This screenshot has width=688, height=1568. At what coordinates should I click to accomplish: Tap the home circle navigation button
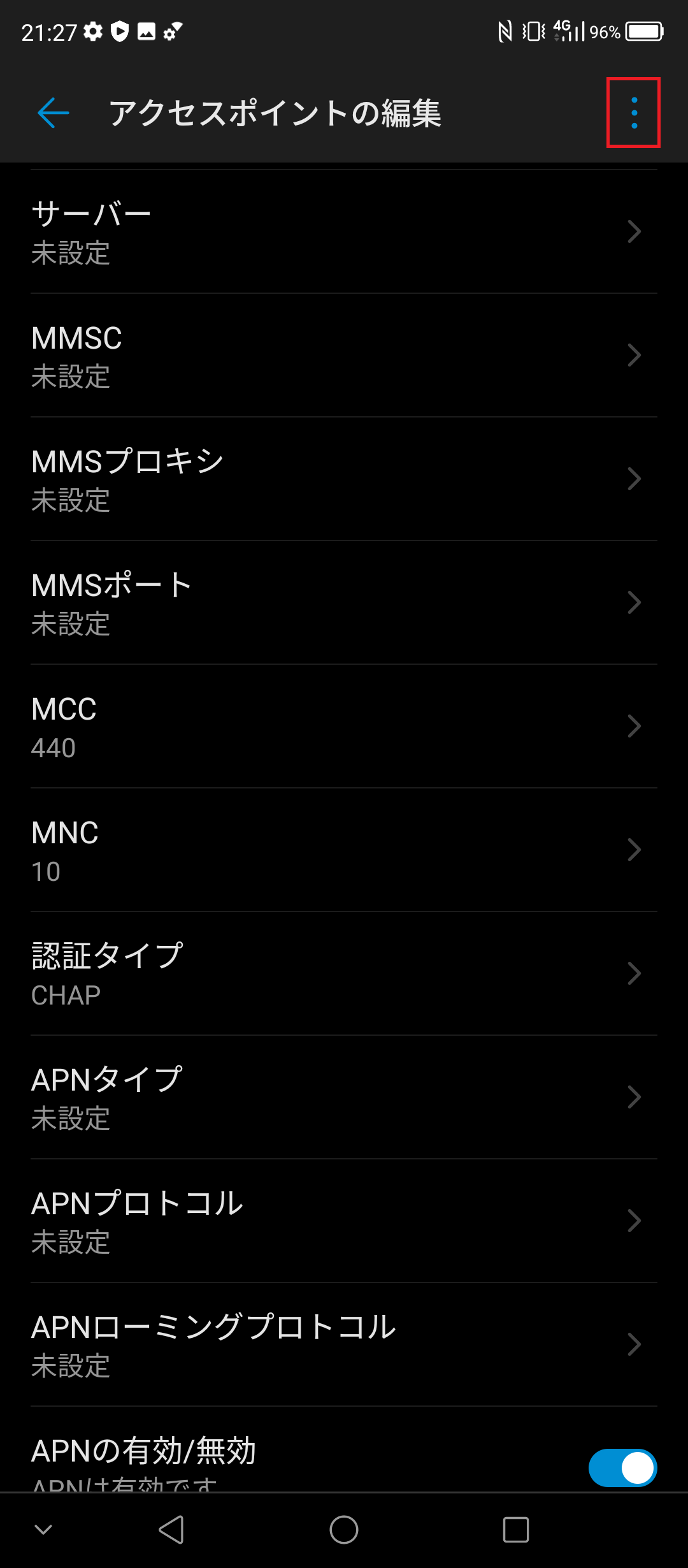click(344, 1530)
